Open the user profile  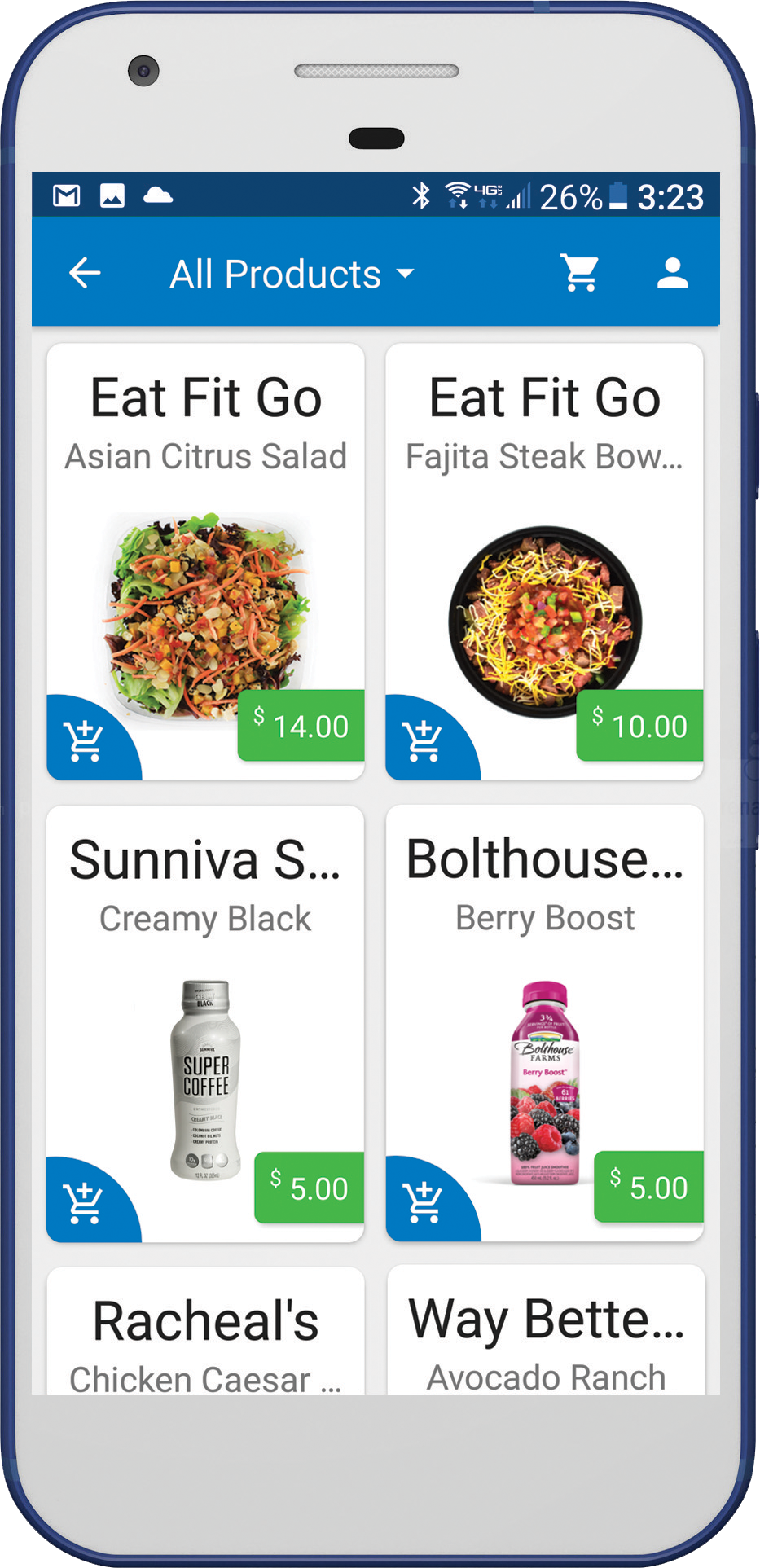(674, 273)
